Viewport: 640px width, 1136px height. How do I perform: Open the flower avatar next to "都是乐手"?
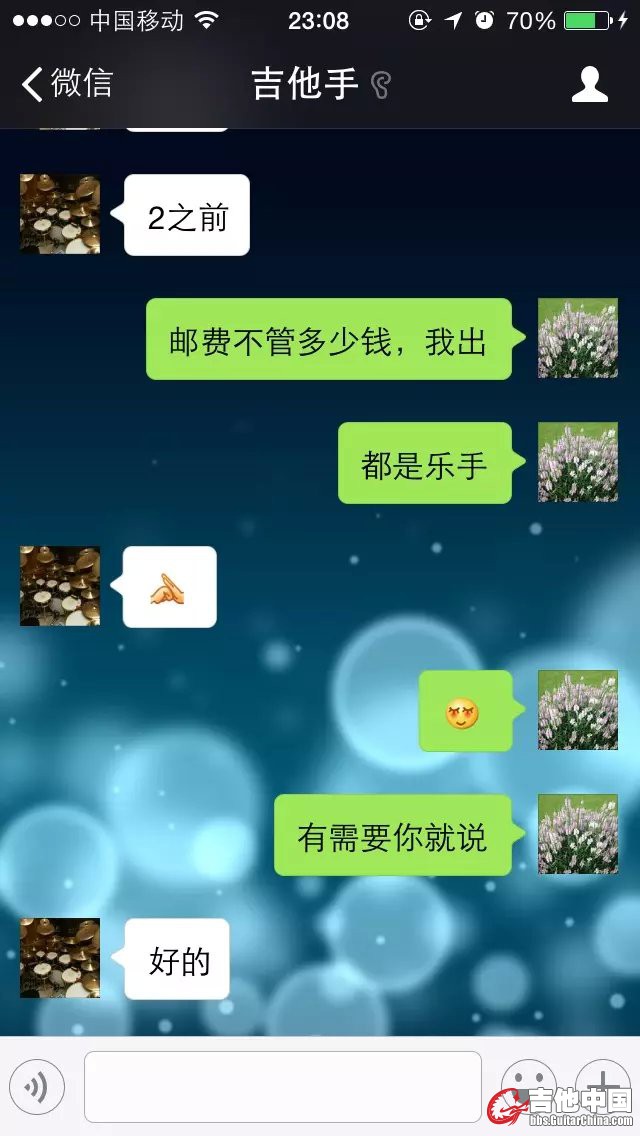click(x=578, y=462)
